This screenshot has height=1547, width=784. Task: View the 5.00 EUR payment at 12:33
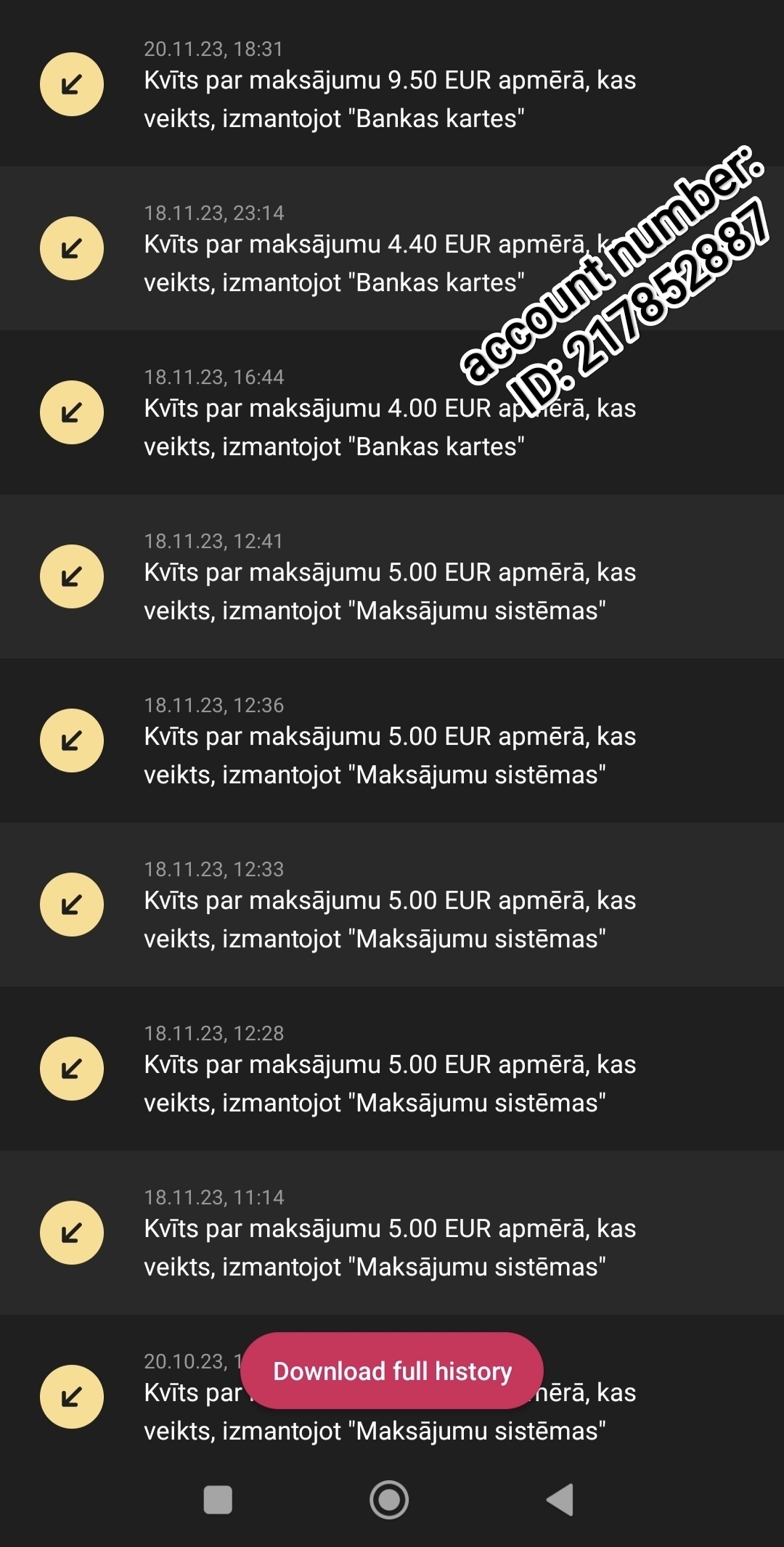click(390, 920)
